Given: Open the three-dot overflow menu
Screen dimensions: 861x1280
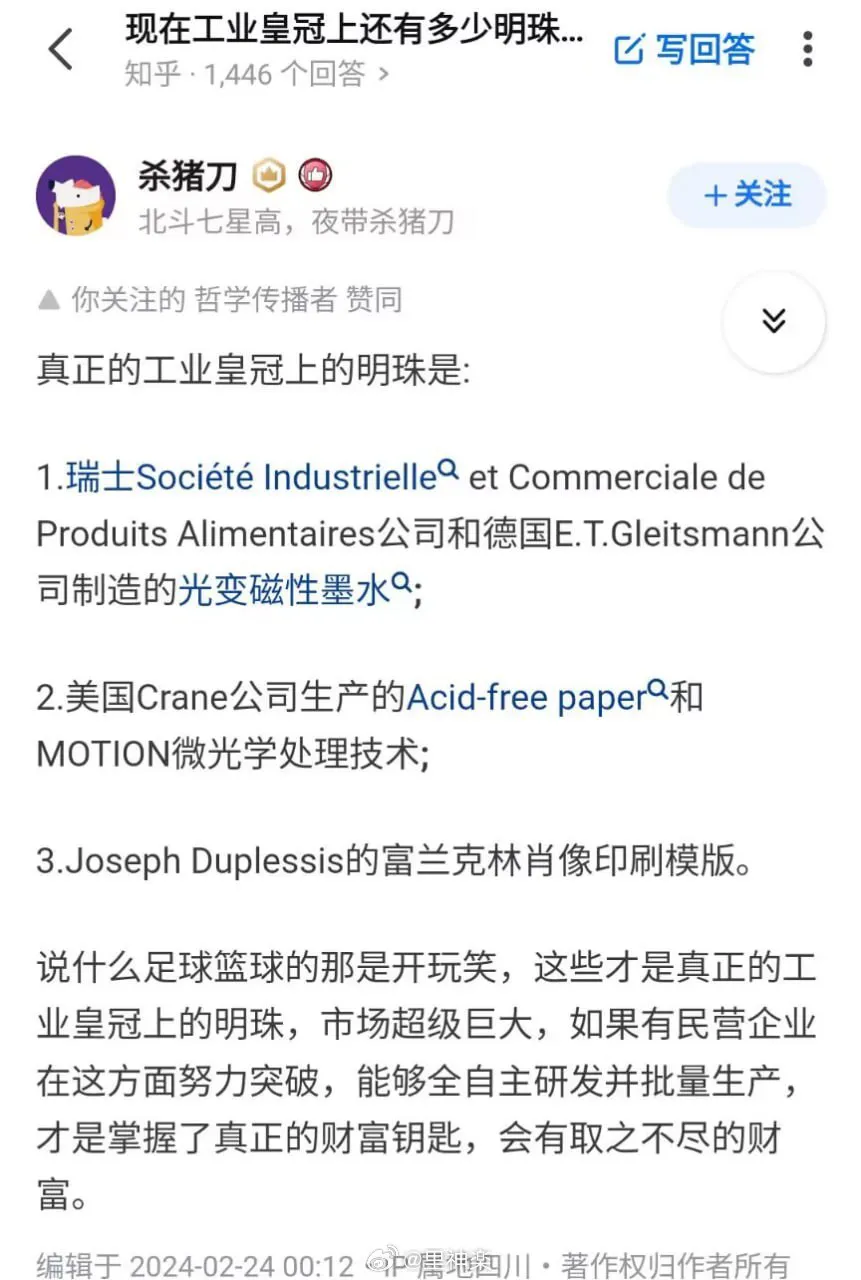Looking at the screenshot, I should [808, 49].
